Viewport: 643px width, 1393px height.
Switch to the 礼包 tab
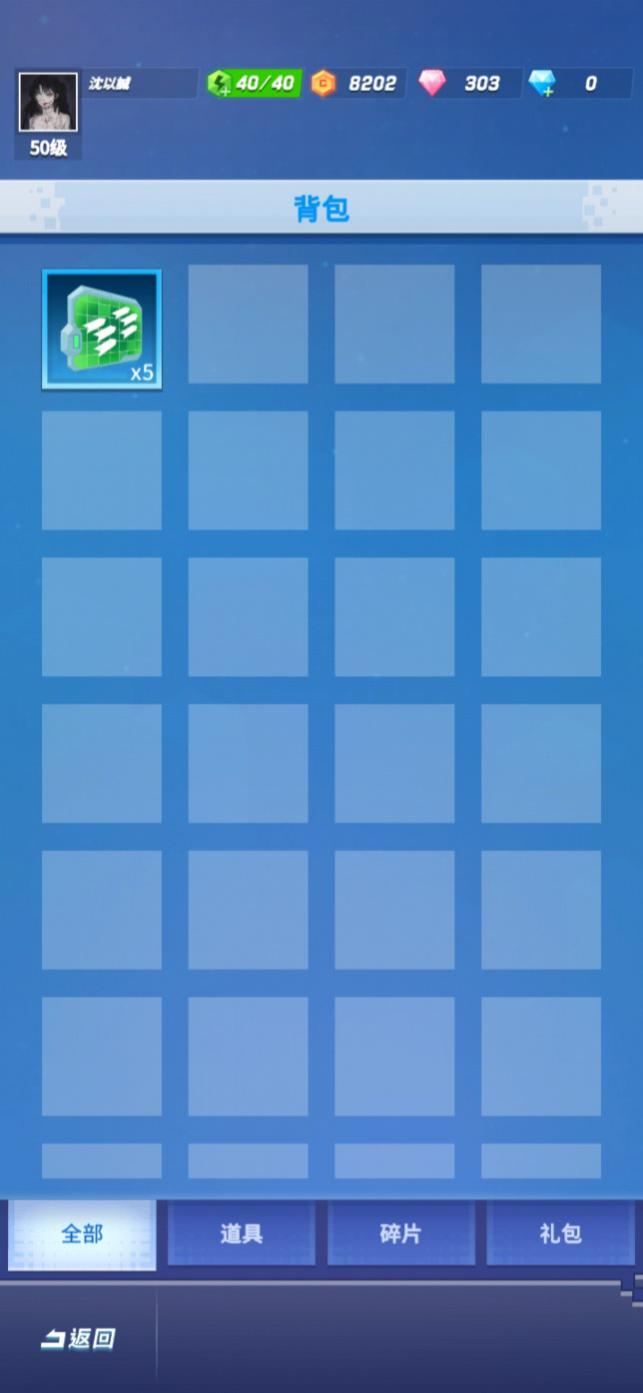tap(559, 1234)
